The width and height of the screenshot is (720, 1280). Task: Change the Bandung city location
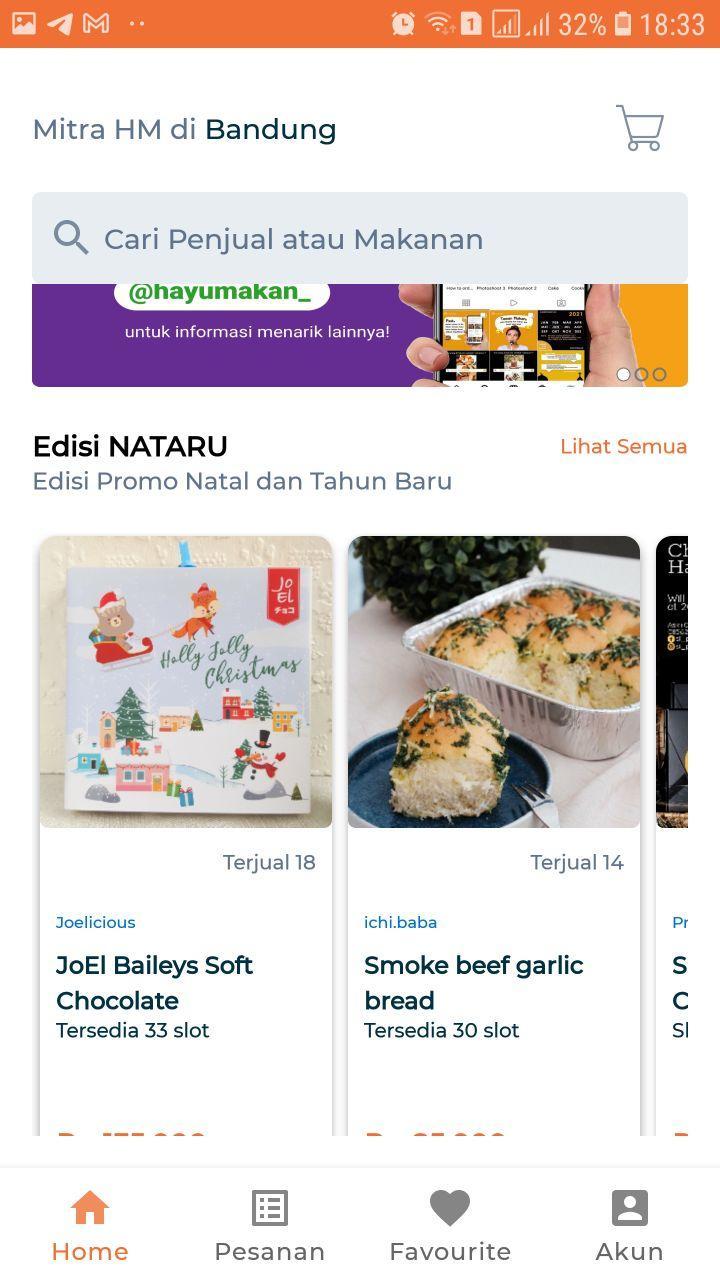point(270,129)
